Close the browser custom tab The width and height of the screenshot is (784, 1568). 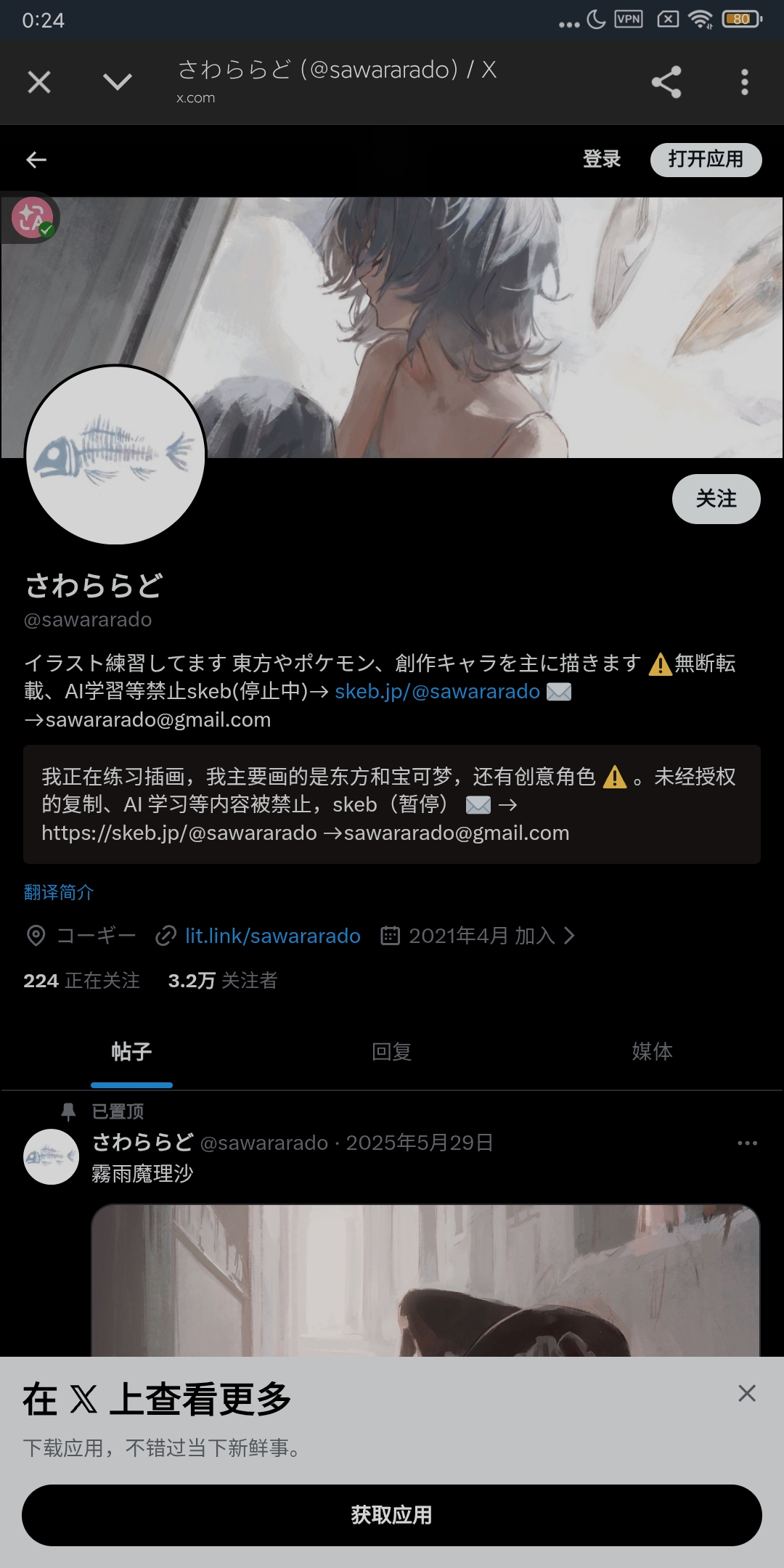[x=39, y=82]
